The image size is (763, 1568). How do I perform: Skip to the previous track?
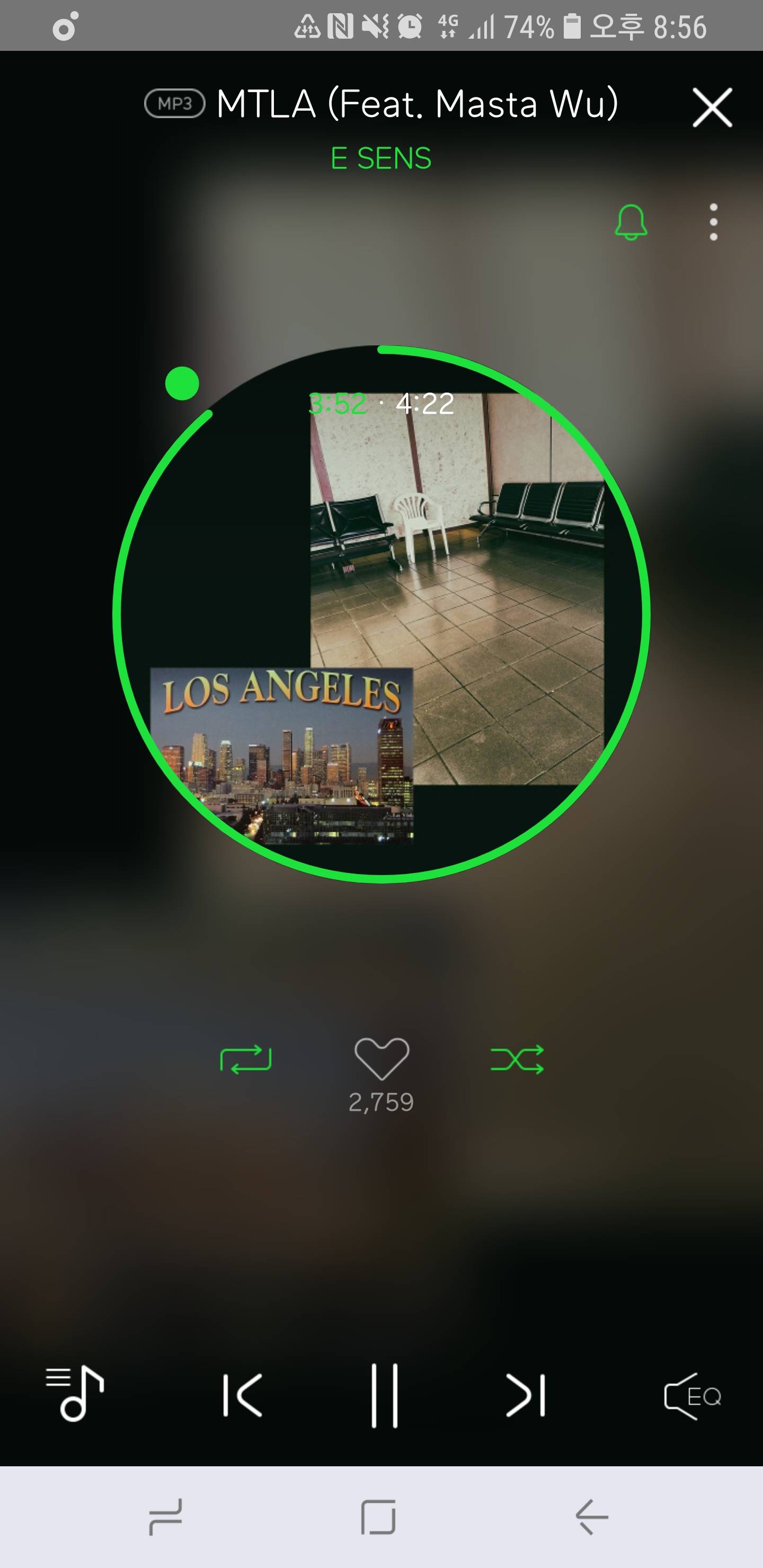[242, 1395]
